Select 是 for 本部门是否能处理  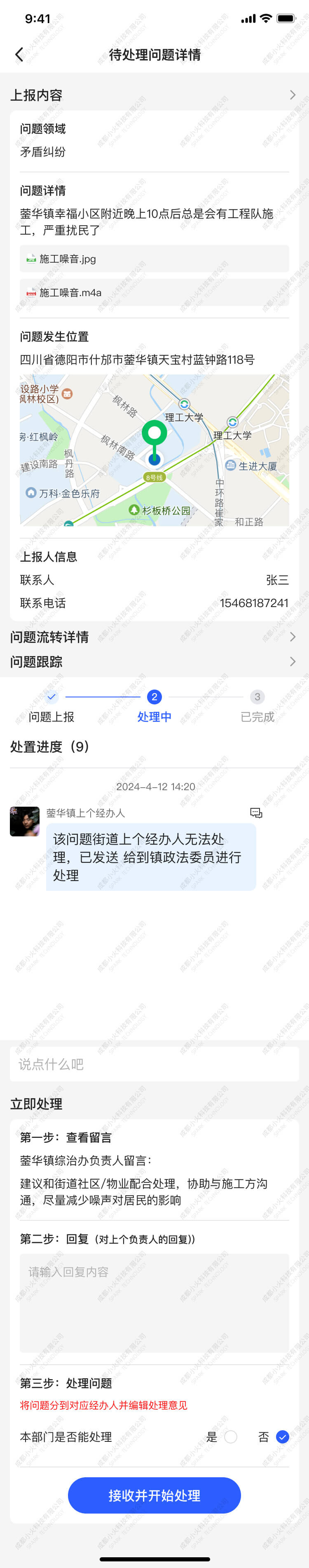tap(231, 1437)
